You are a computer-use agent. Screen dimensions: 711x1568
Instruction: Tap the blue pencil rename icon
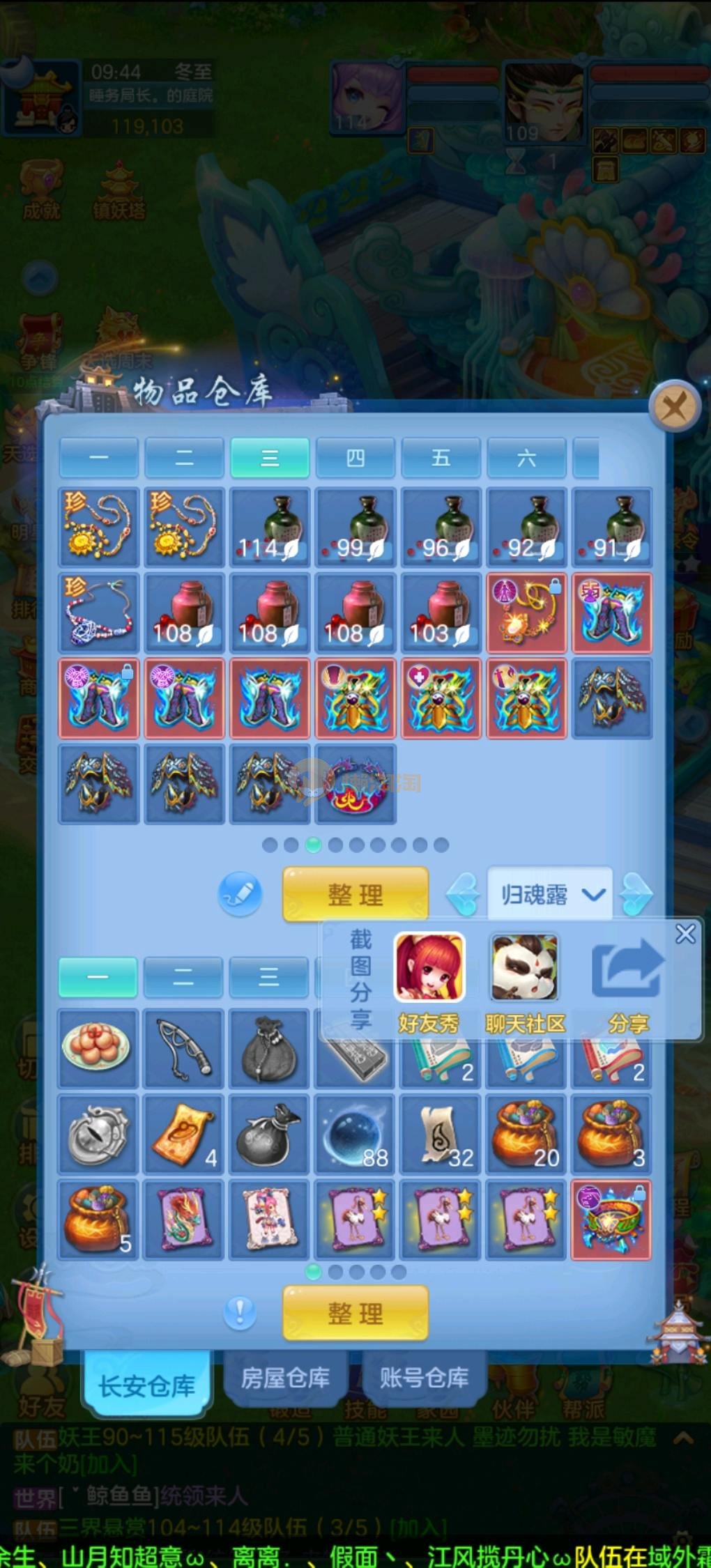pos(240,894)
